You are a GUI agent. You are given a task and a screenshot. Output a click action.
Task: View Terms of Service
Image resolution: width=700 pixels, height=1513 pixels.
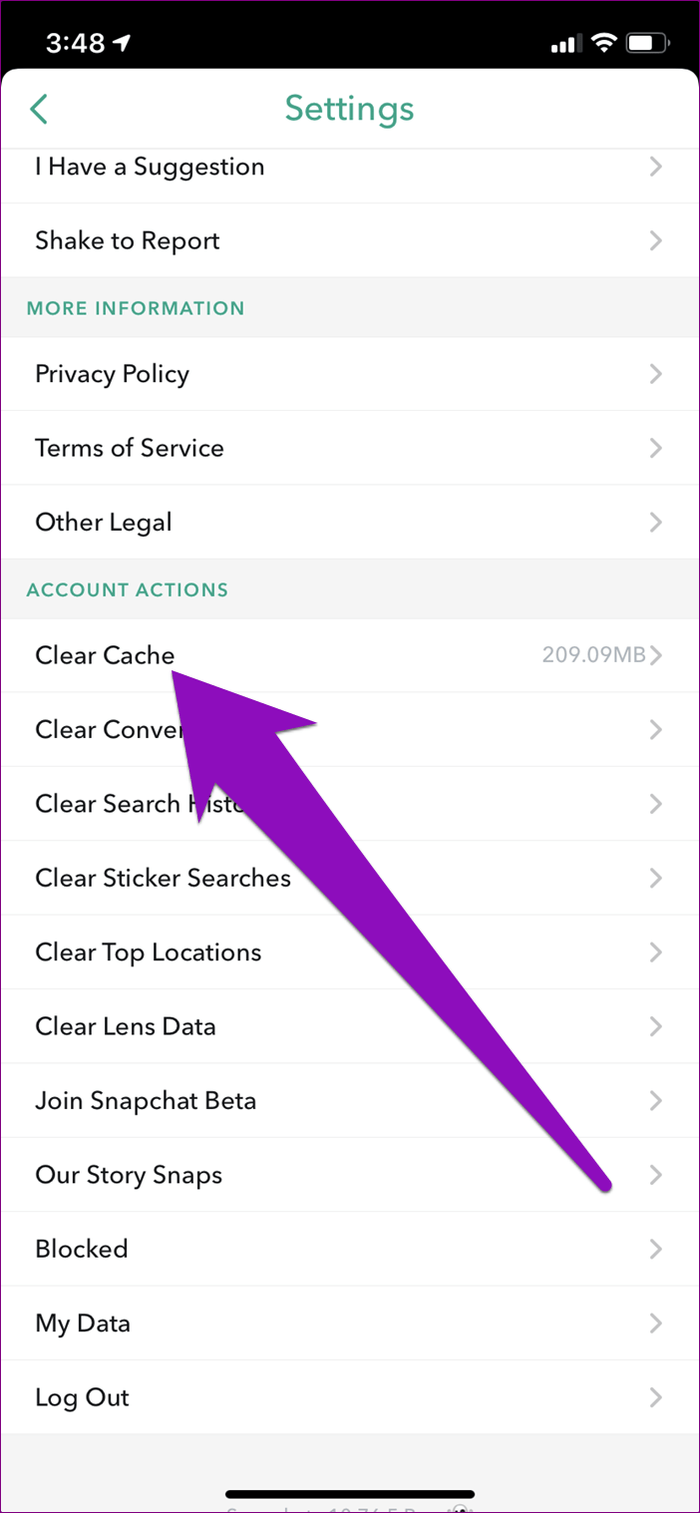(x=350, y=448)
